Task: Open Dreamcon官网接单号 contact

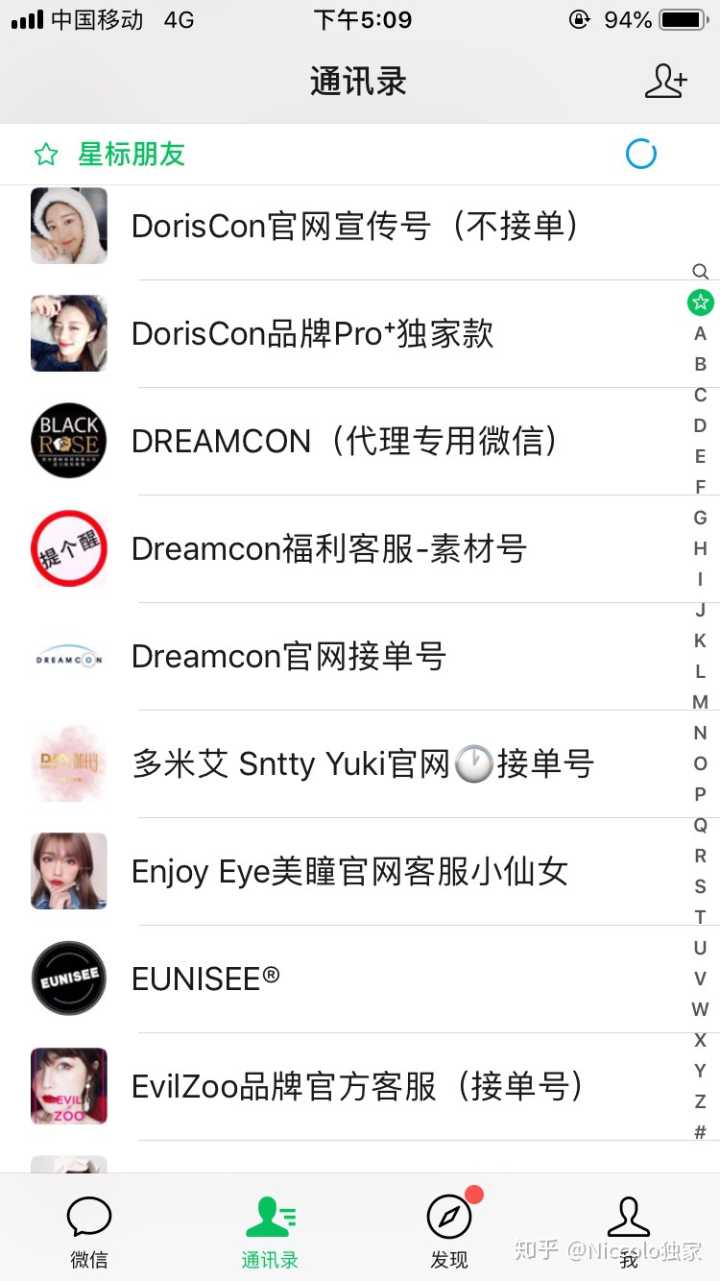Action: (289, 657)
